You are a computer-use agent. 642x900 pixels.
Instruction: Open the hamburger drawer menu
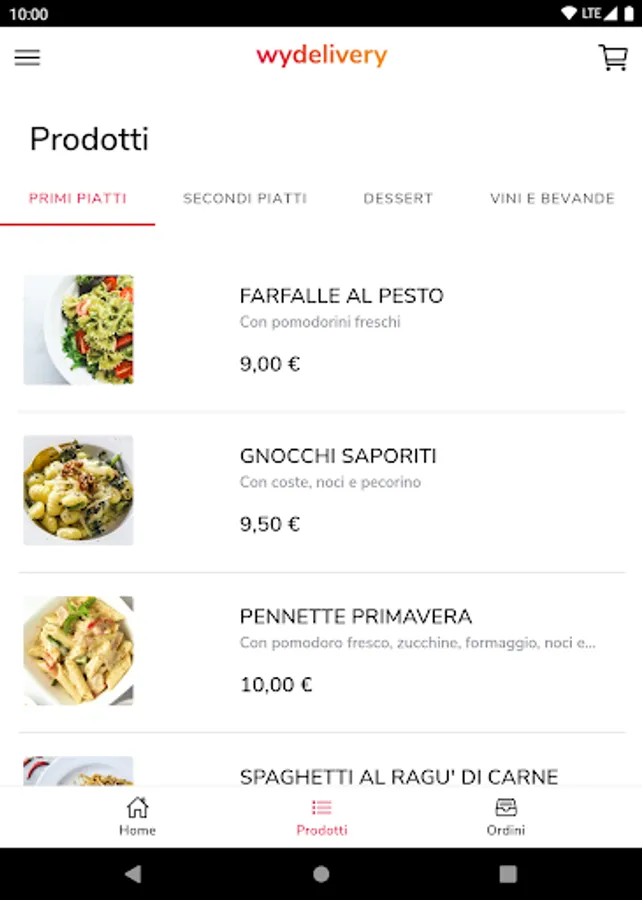(27, 58)
